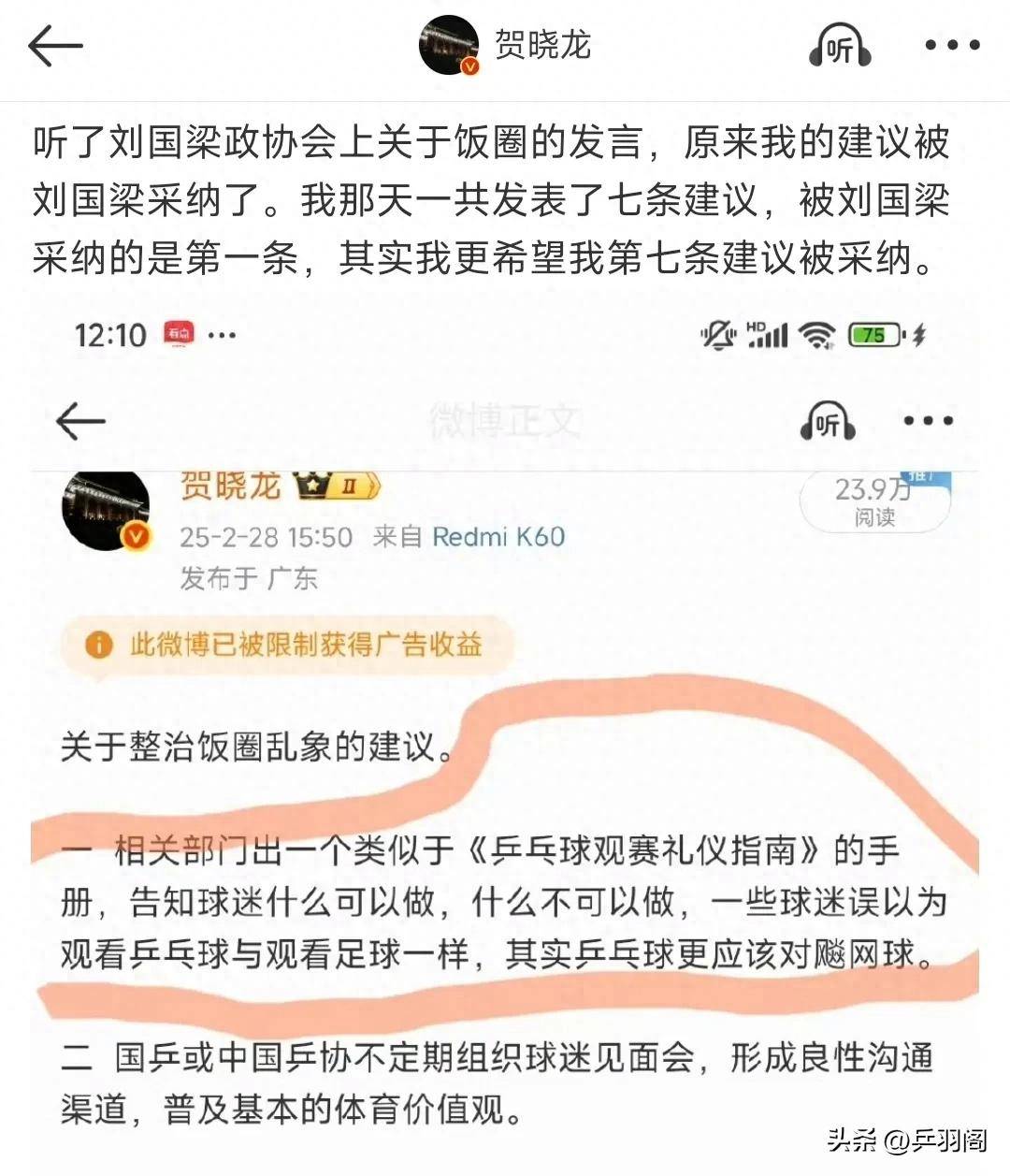Open the three-dot overflow menu
1010x1176 pixels.
[x=952, y=46]
